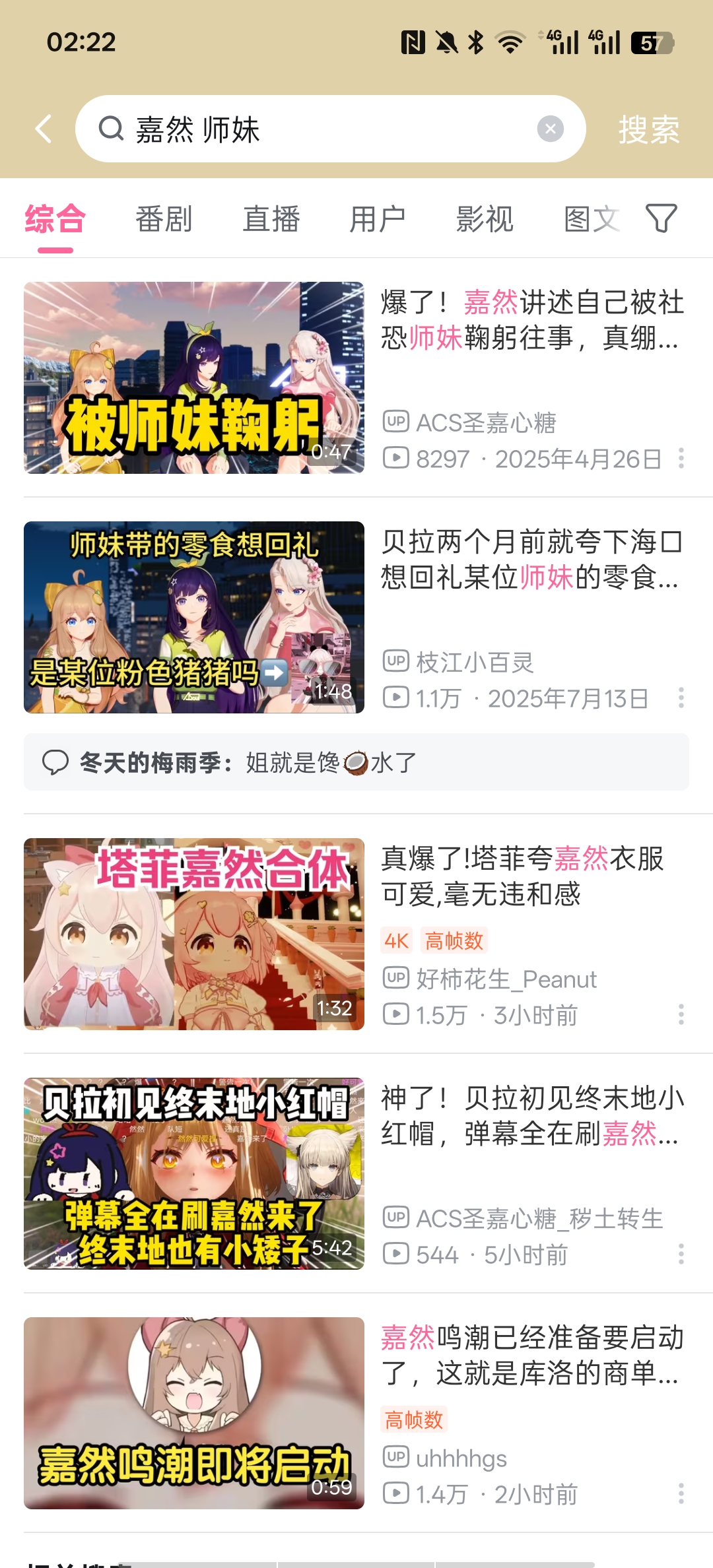The image size is (713, 1568).
Task: Tap the 搜索 button
Action: [648, 129]
